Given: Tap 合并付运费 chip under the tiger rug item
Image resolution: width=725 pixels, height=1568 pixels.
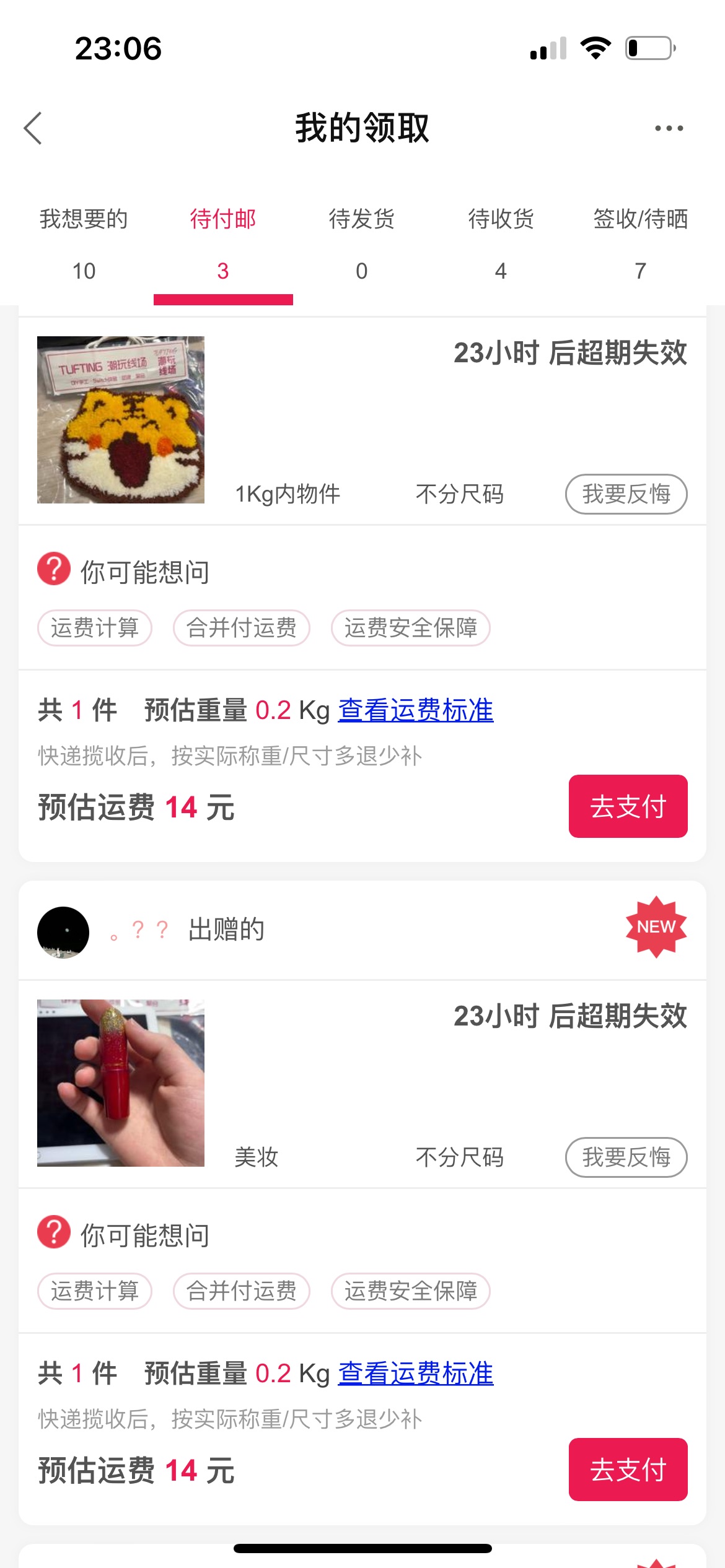Looking at the screenshot, I should (x=242, y=628).
